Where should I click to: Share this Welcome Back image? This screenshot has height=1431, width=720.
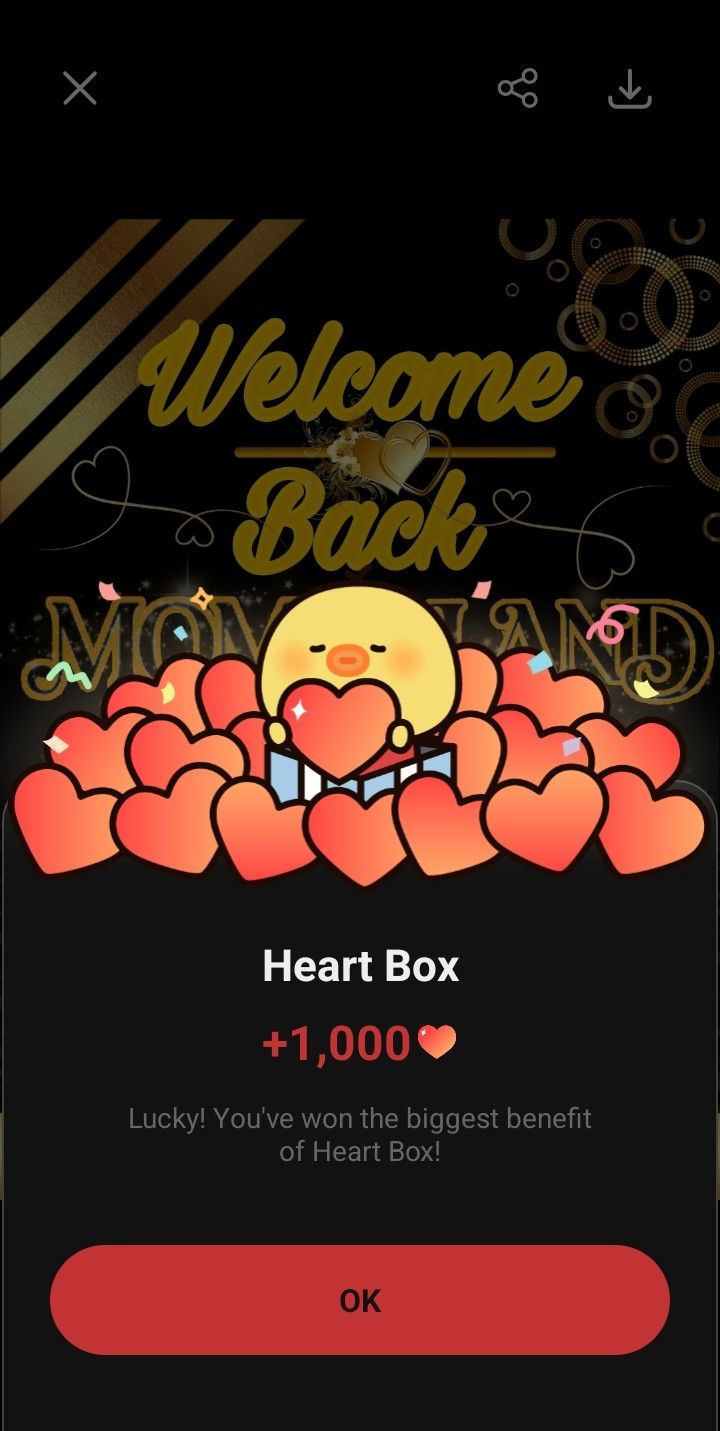(518, 89)
